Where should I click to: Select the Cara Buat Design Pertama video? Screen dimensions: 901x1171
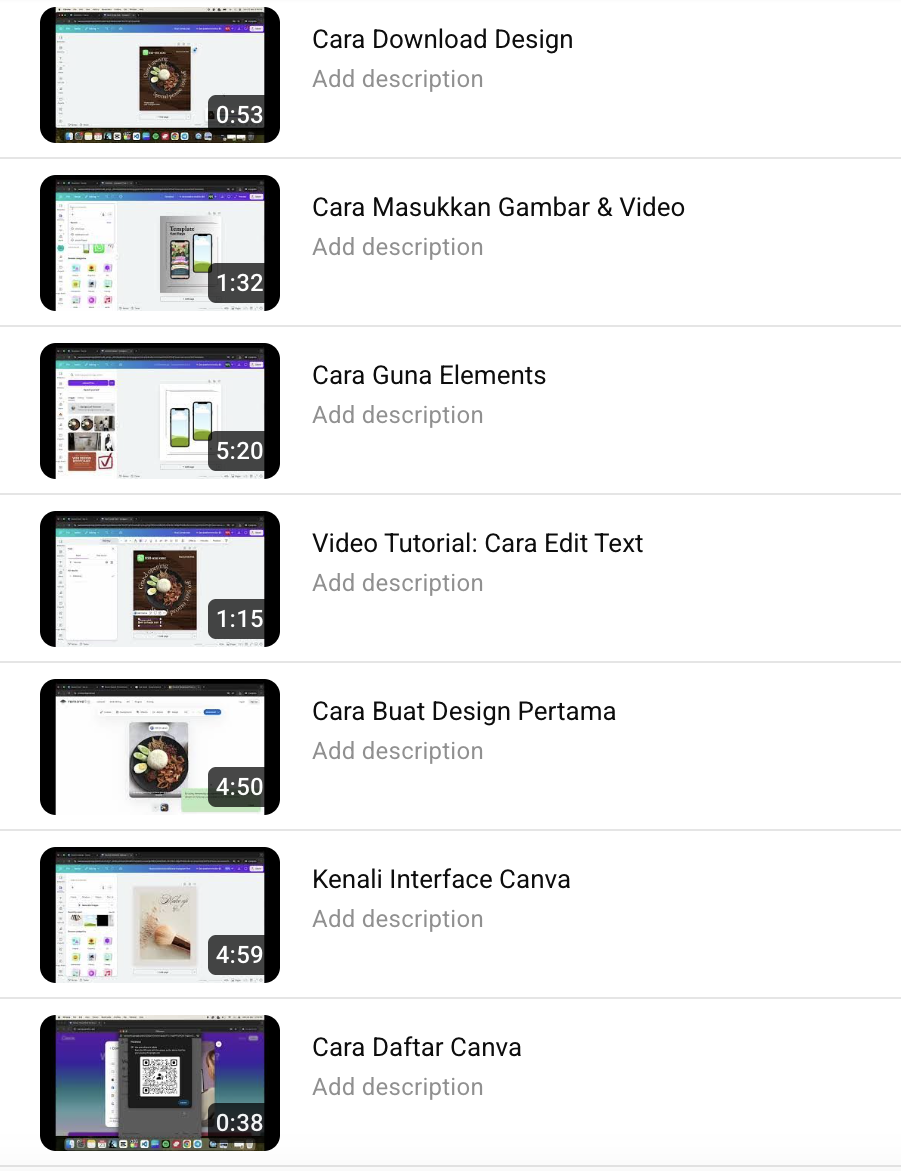point(463,712)
